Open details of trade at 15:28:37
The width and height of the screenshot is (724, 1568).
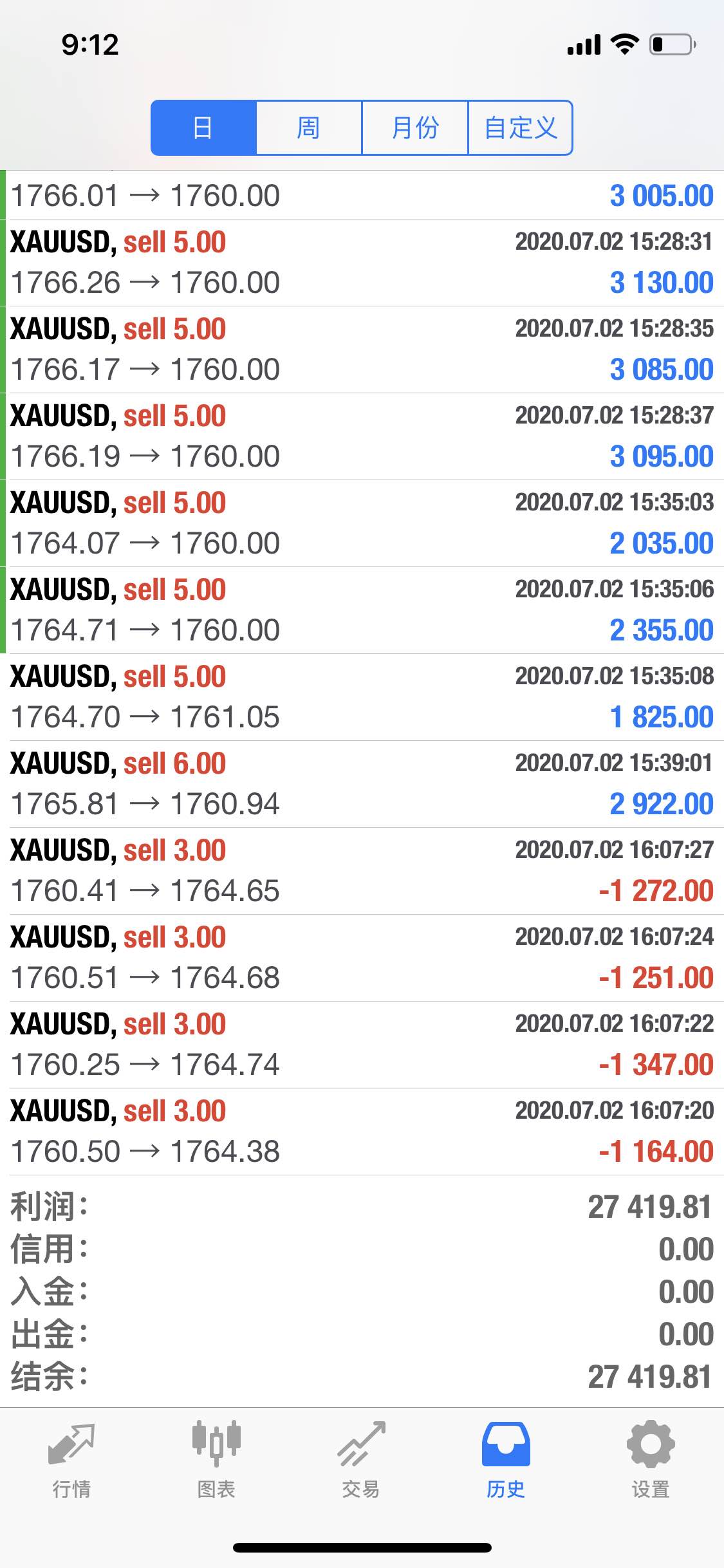[362, 436]
